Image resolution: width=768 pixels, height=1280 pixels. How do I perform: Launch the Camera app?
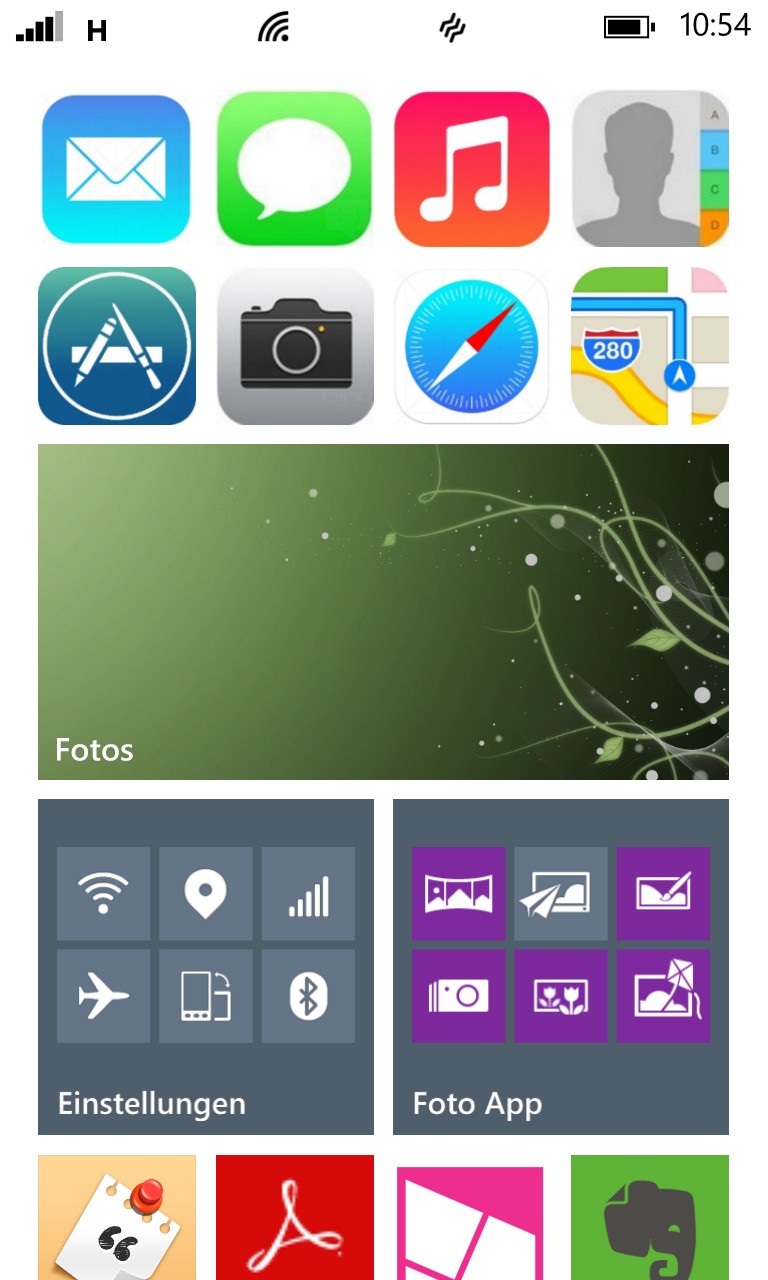tap(295, 346)
